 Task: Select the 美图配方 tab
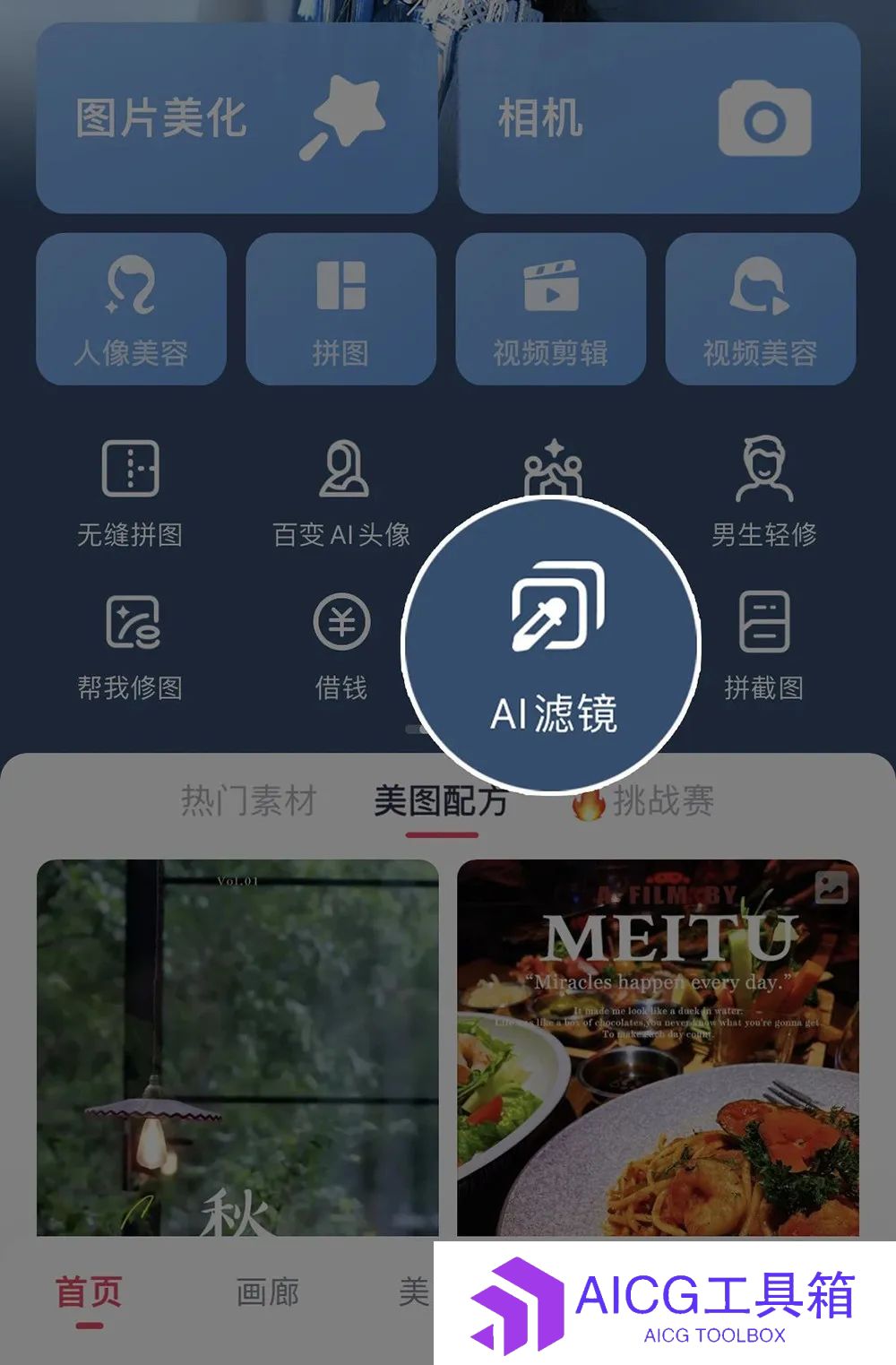tap(441, 800)
